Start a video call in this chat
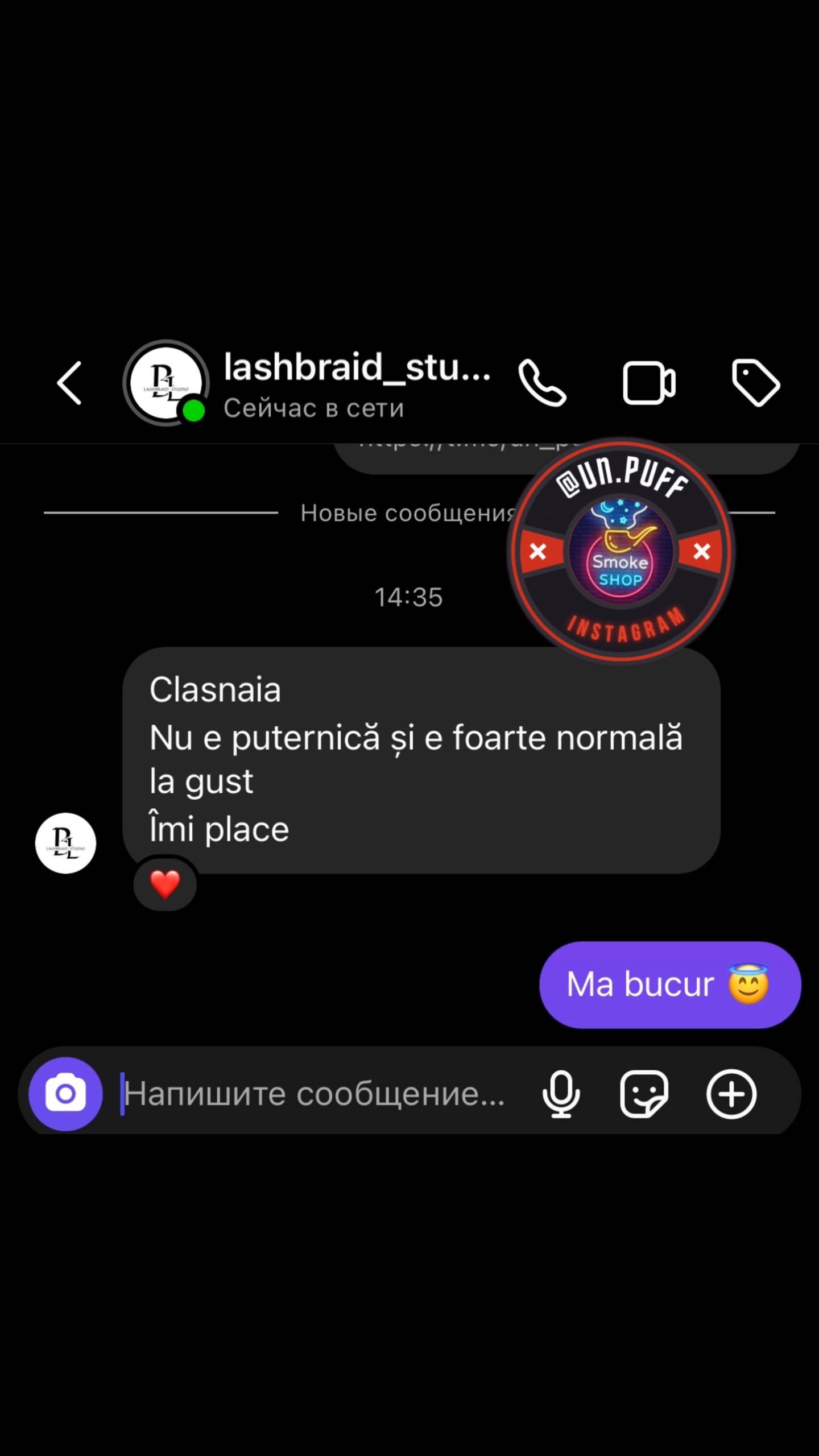 pos(649,383)
